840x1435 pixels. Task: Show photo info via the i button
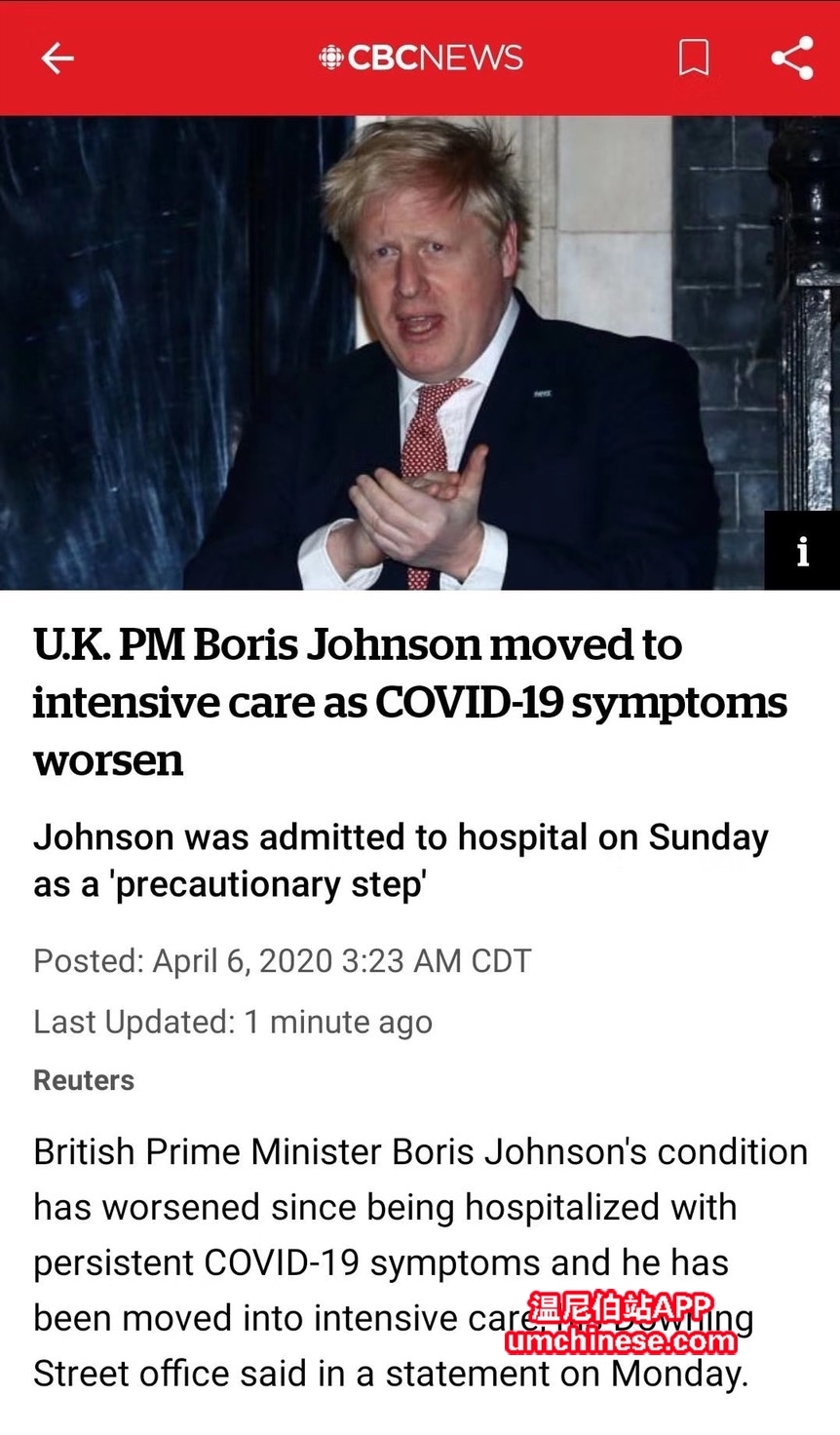(802, 551)
